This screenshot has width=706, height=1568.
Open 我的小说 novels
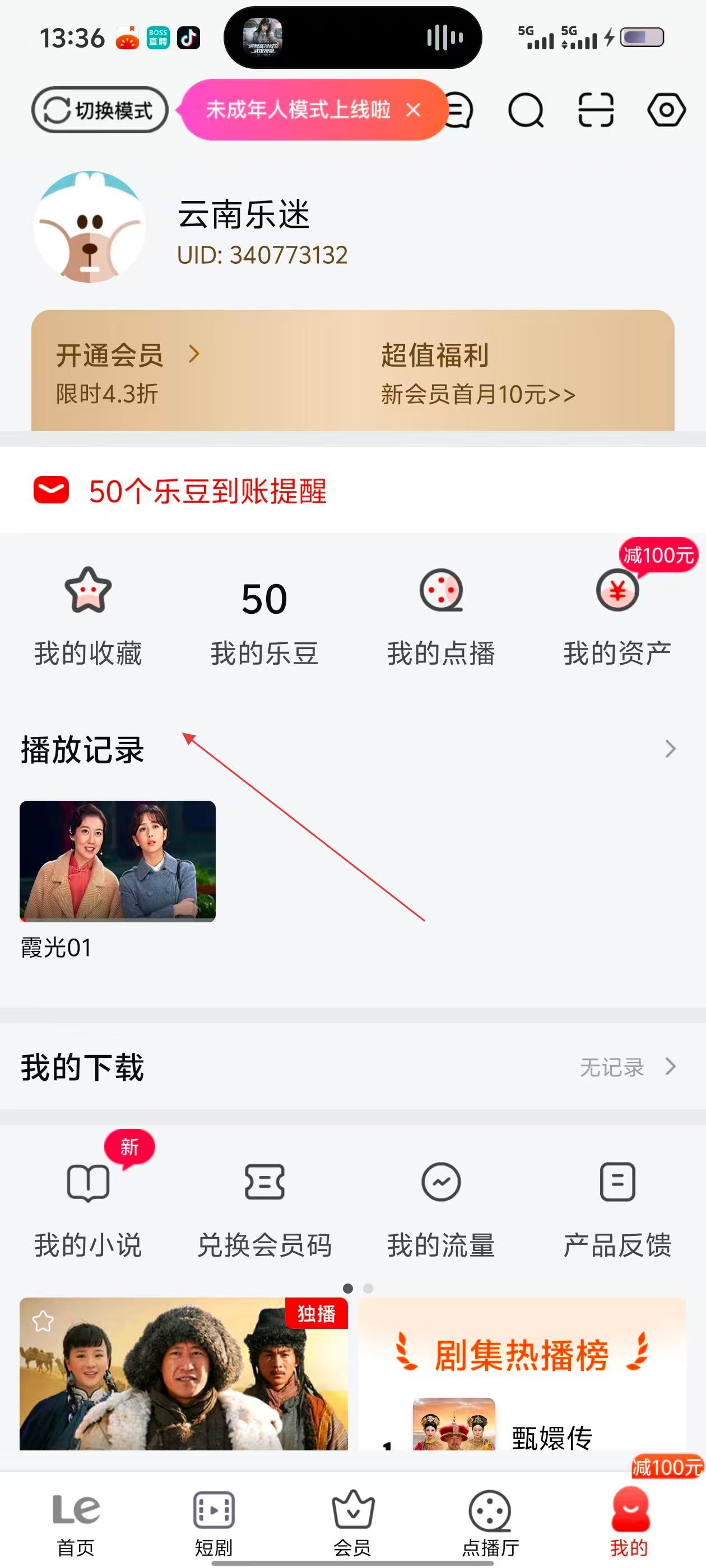89,1205
